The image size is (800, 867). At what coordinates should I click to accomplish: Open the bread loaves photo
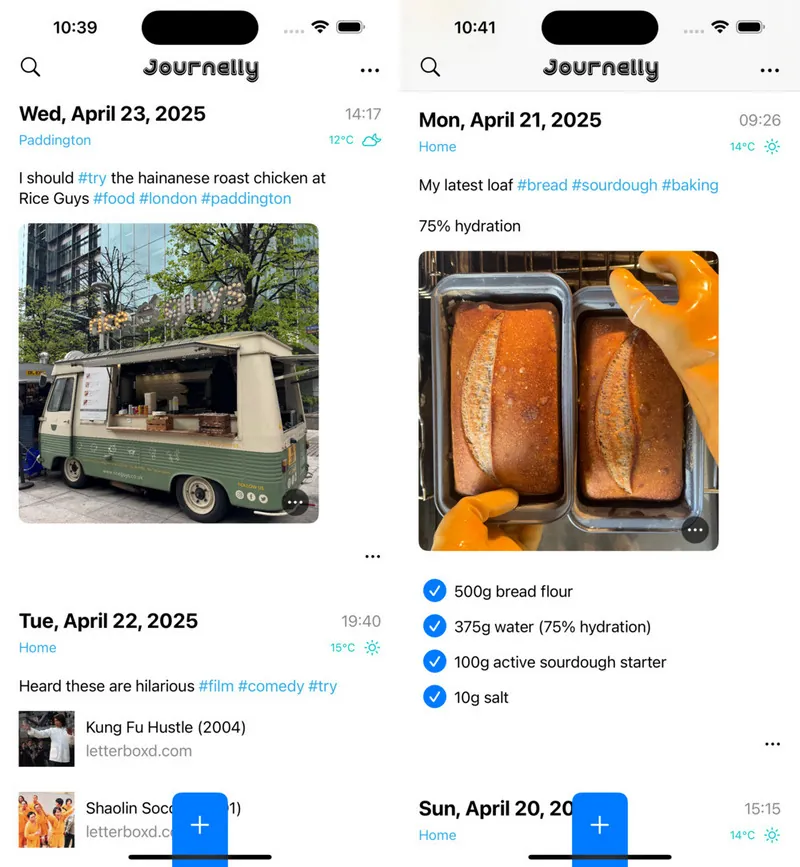tap(568, 400)
